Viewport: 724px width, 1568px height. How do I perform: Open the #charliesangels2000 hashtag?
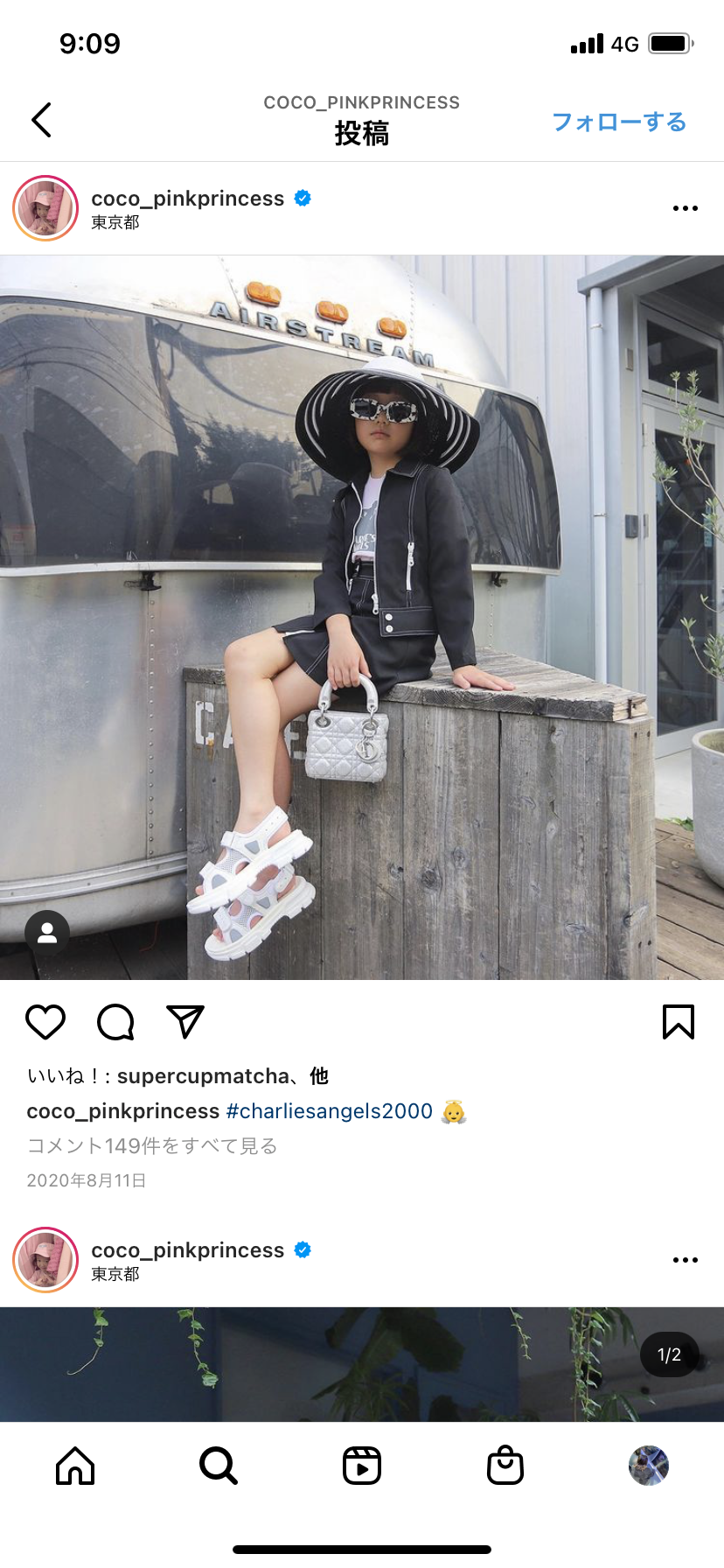[330, 1111]
